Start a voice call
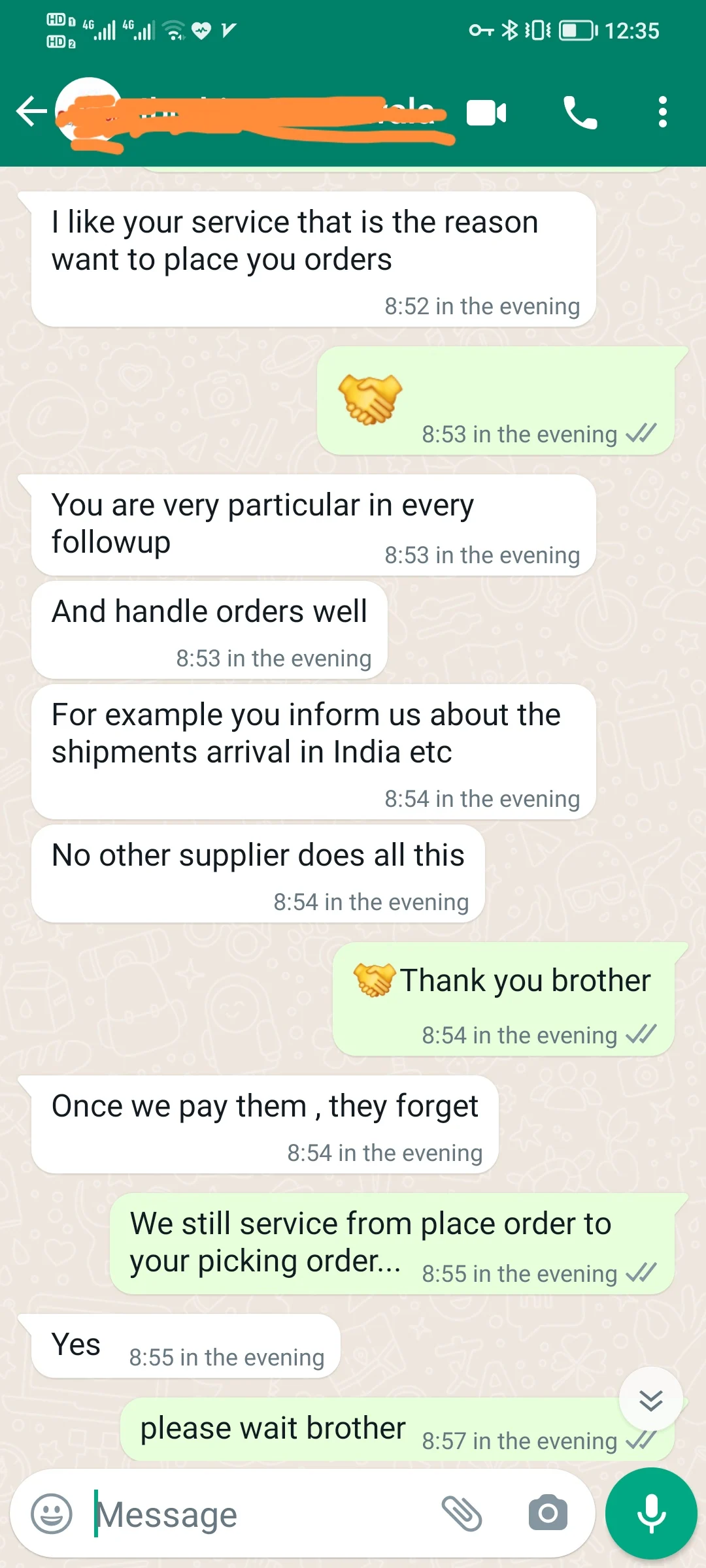The width and height of the screenshot is (706, 1568). pyautogui.click(x=580, y=112)
